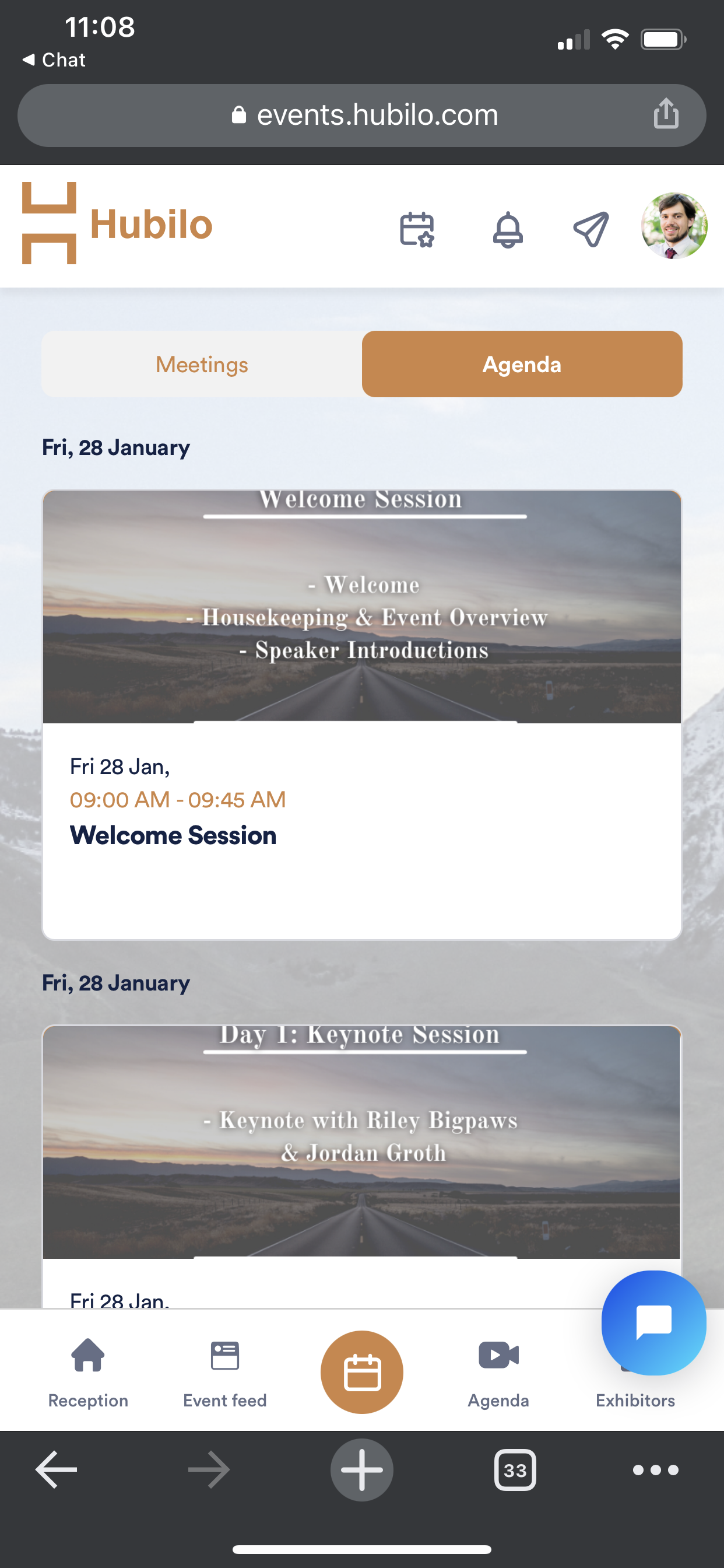Open the calendar star schedule icon
724x1568 pixels.
point(417,229)
